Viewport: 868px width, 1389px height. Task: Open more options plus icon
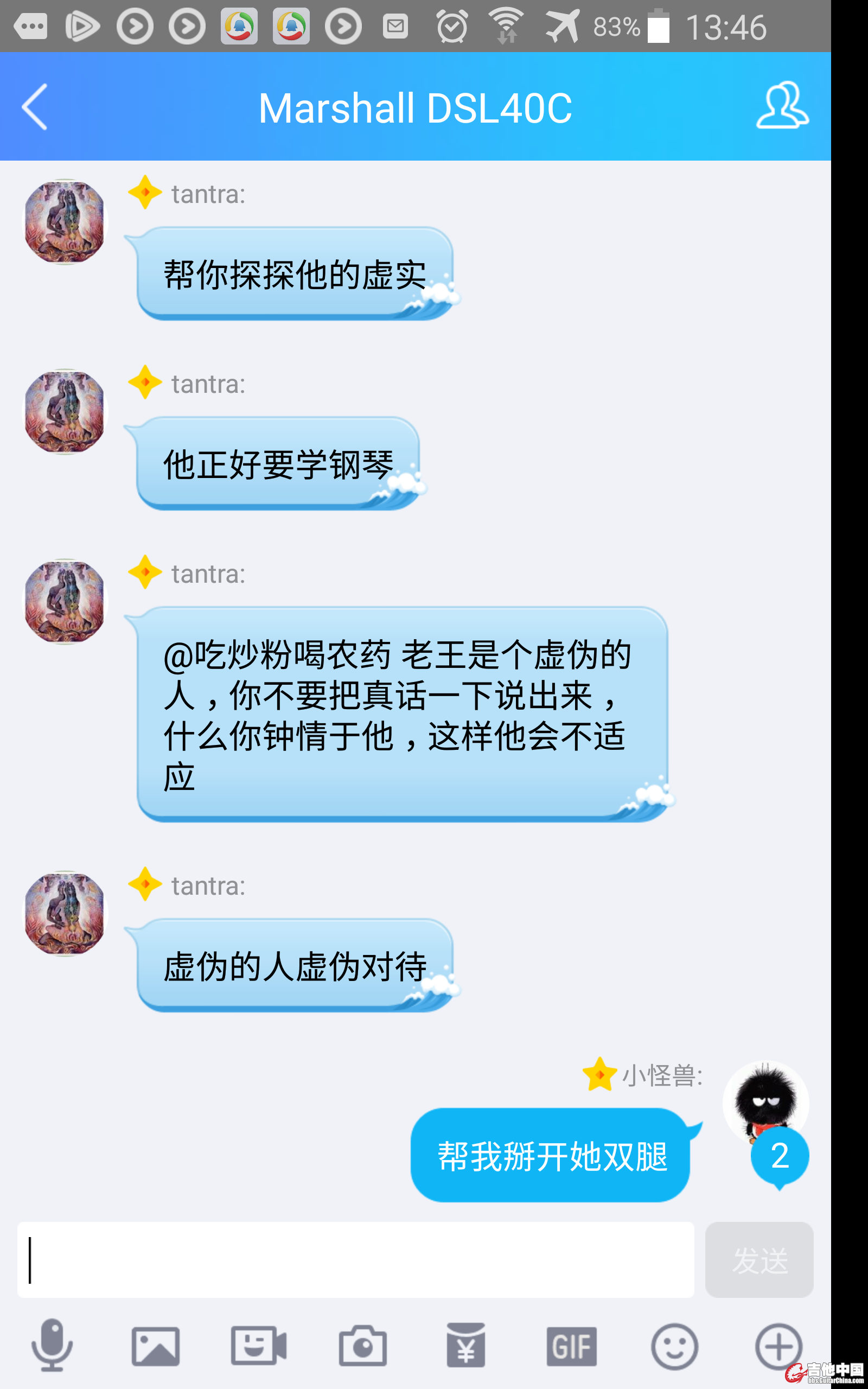point(778,1345)
